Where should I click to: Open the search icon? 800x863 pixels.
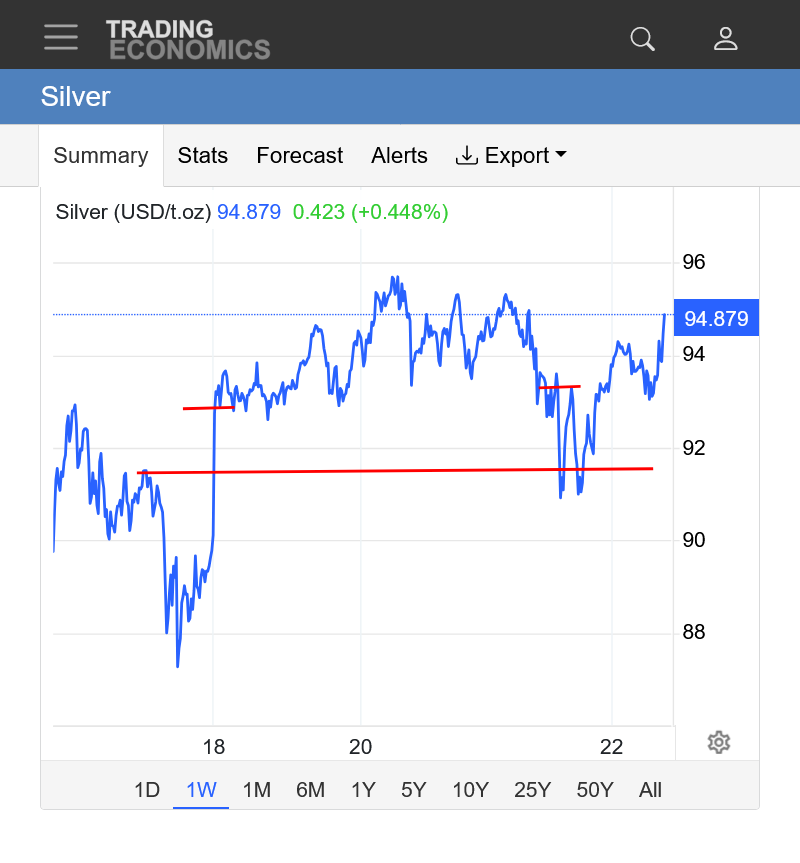pyautogui.click(x=642, y=39)
